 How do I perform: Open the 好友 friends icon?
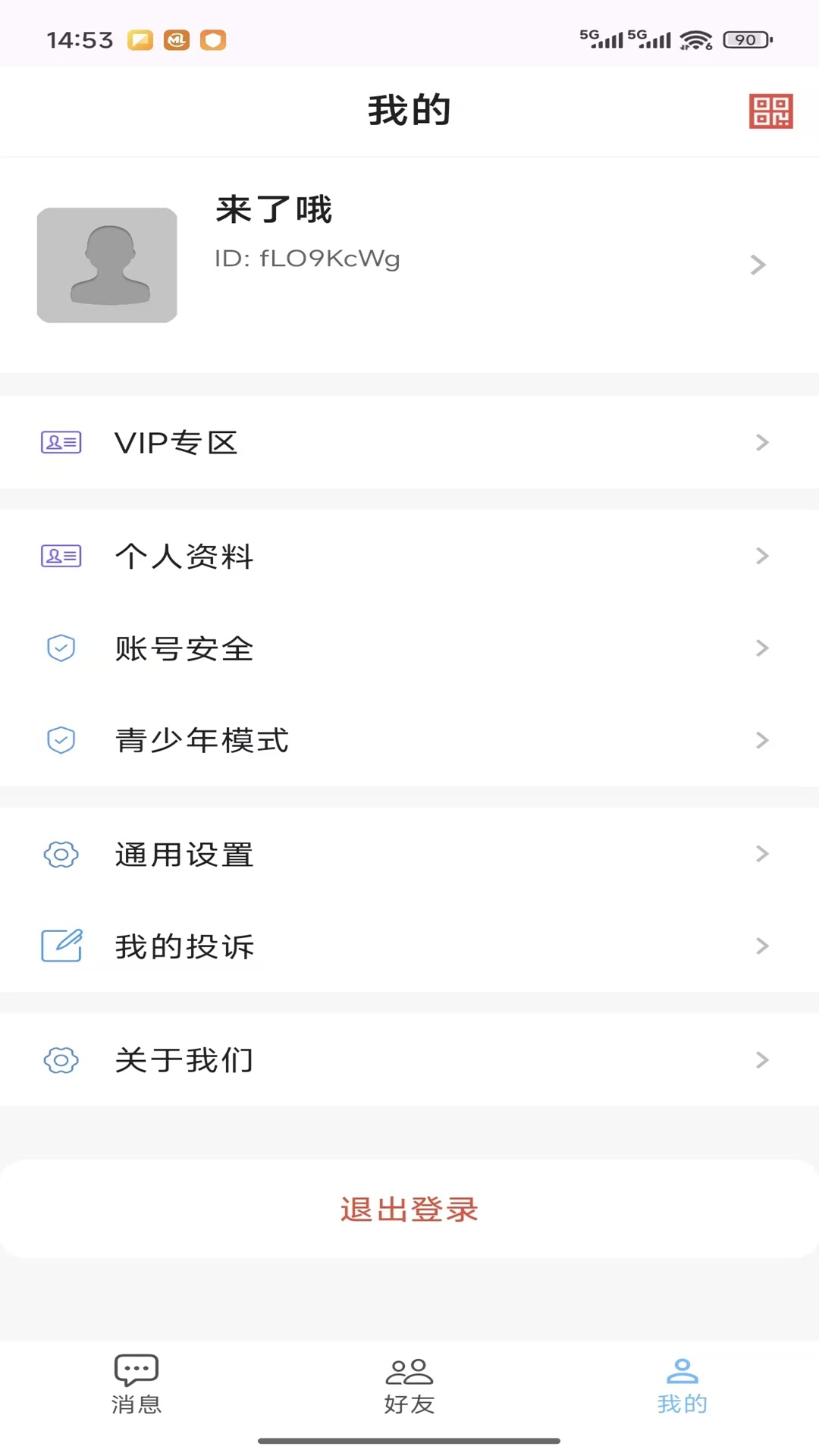pyautogui.click(x=409, y=1371)
